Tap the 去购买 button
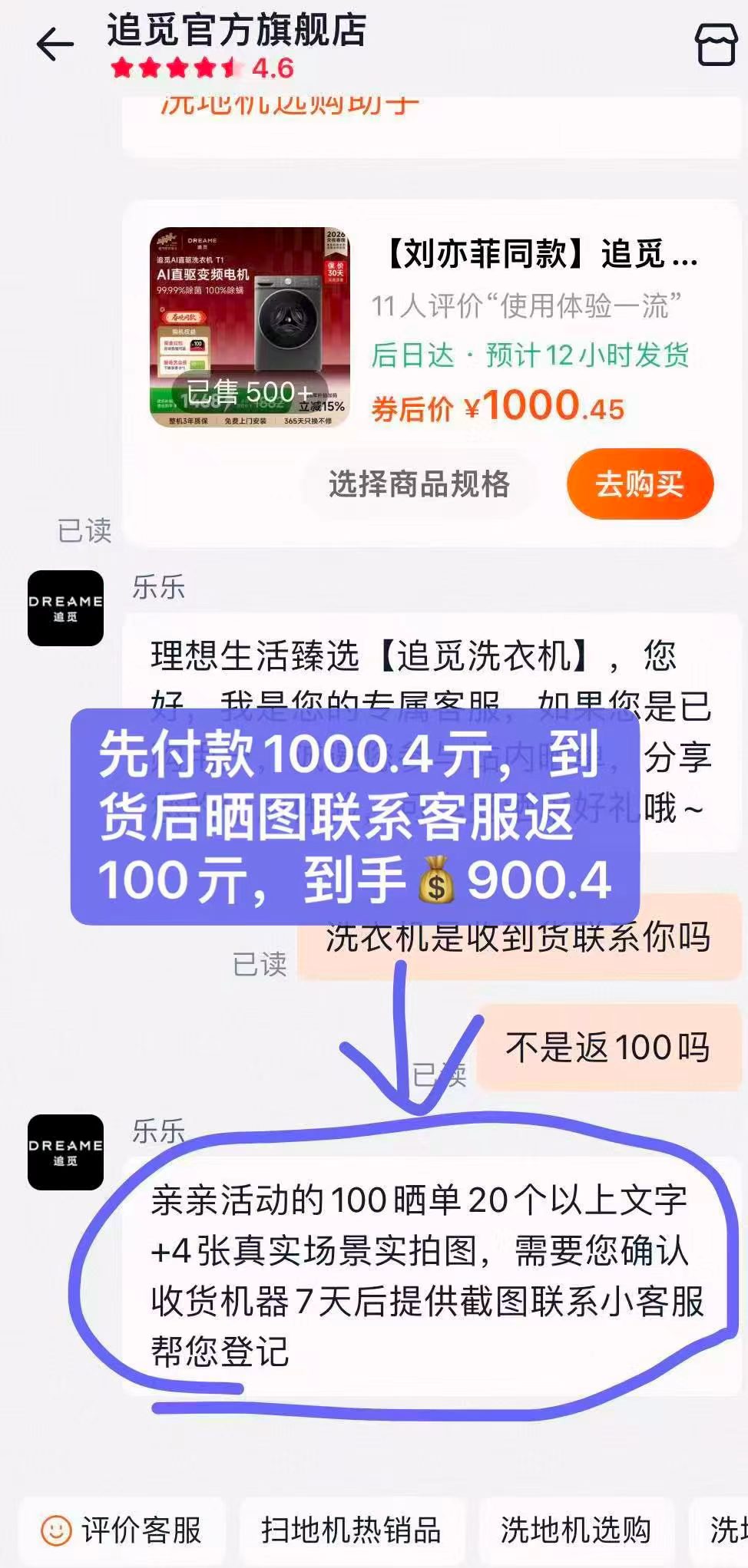 (x=639, y=484)
